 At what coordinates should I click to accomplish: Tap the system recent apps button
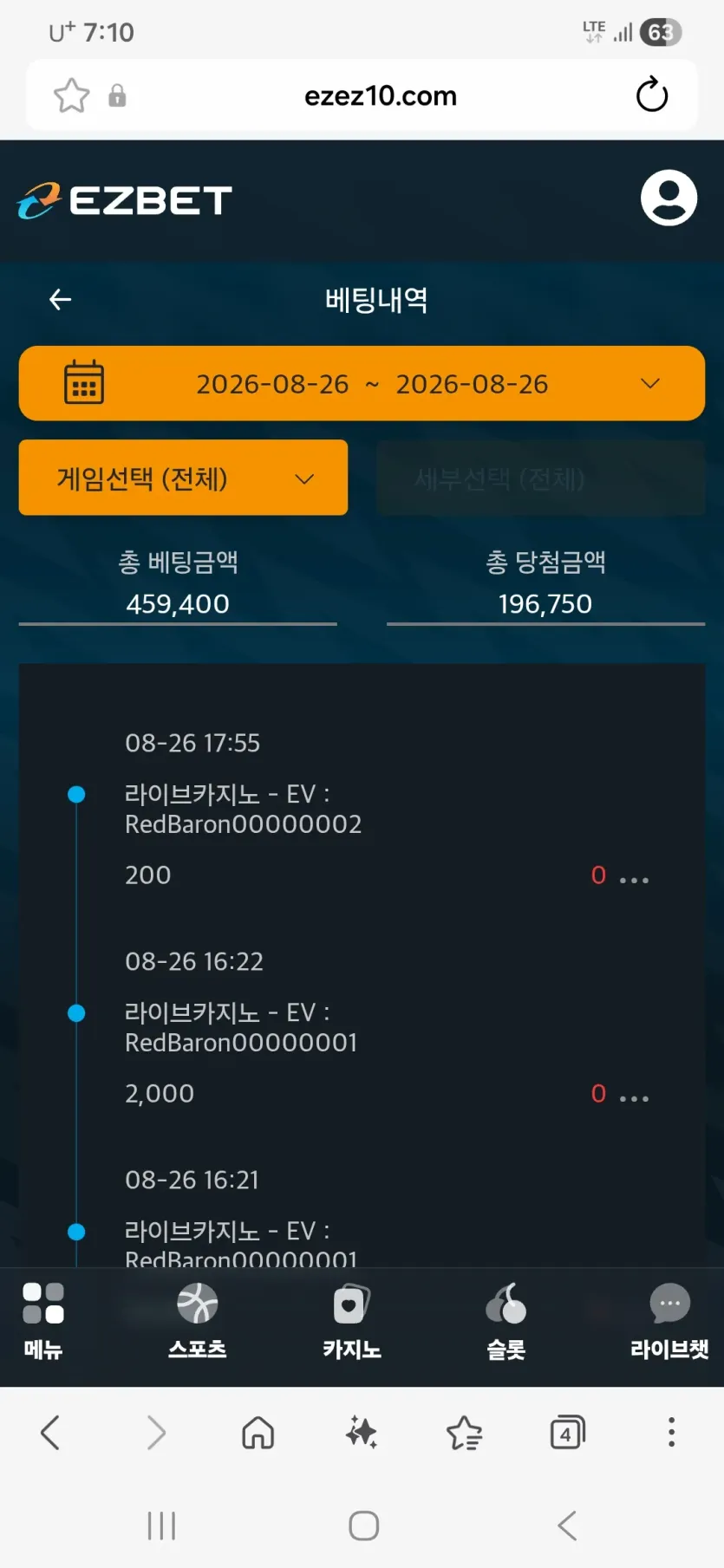click(x=161, y=1526)
